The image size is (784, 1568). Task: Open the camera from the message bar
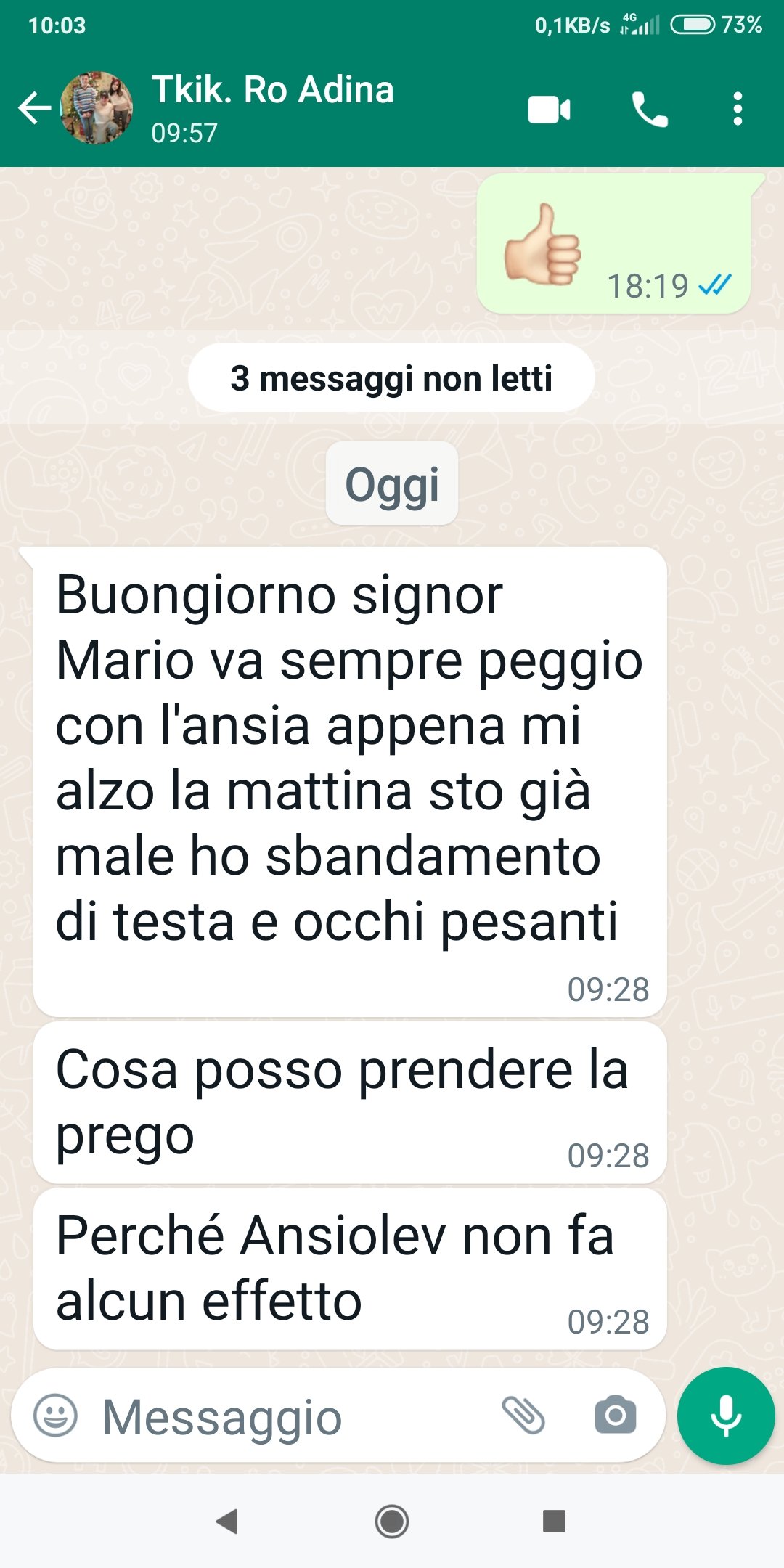[615, 1416]
